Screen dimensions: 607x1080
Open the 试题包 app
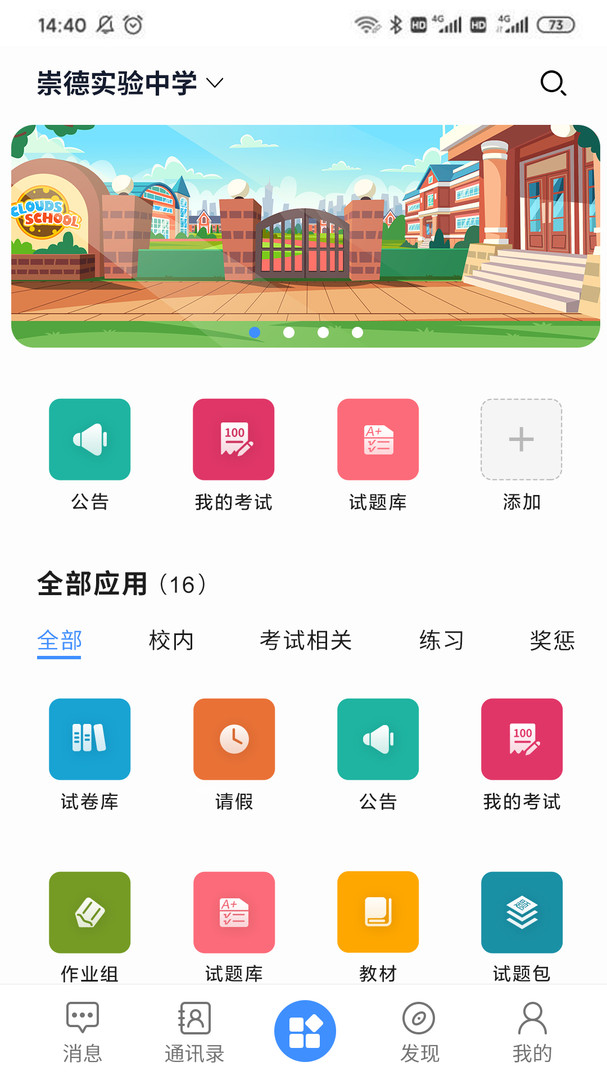coord(521,912)
